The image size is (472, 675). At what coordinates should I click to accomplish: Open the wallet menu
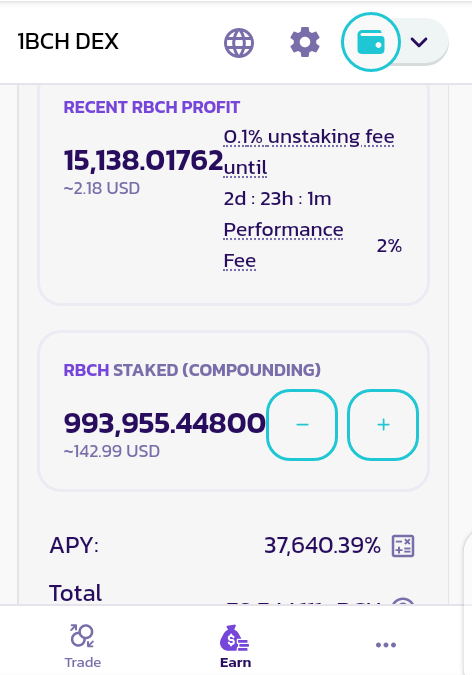coord(371,42)
